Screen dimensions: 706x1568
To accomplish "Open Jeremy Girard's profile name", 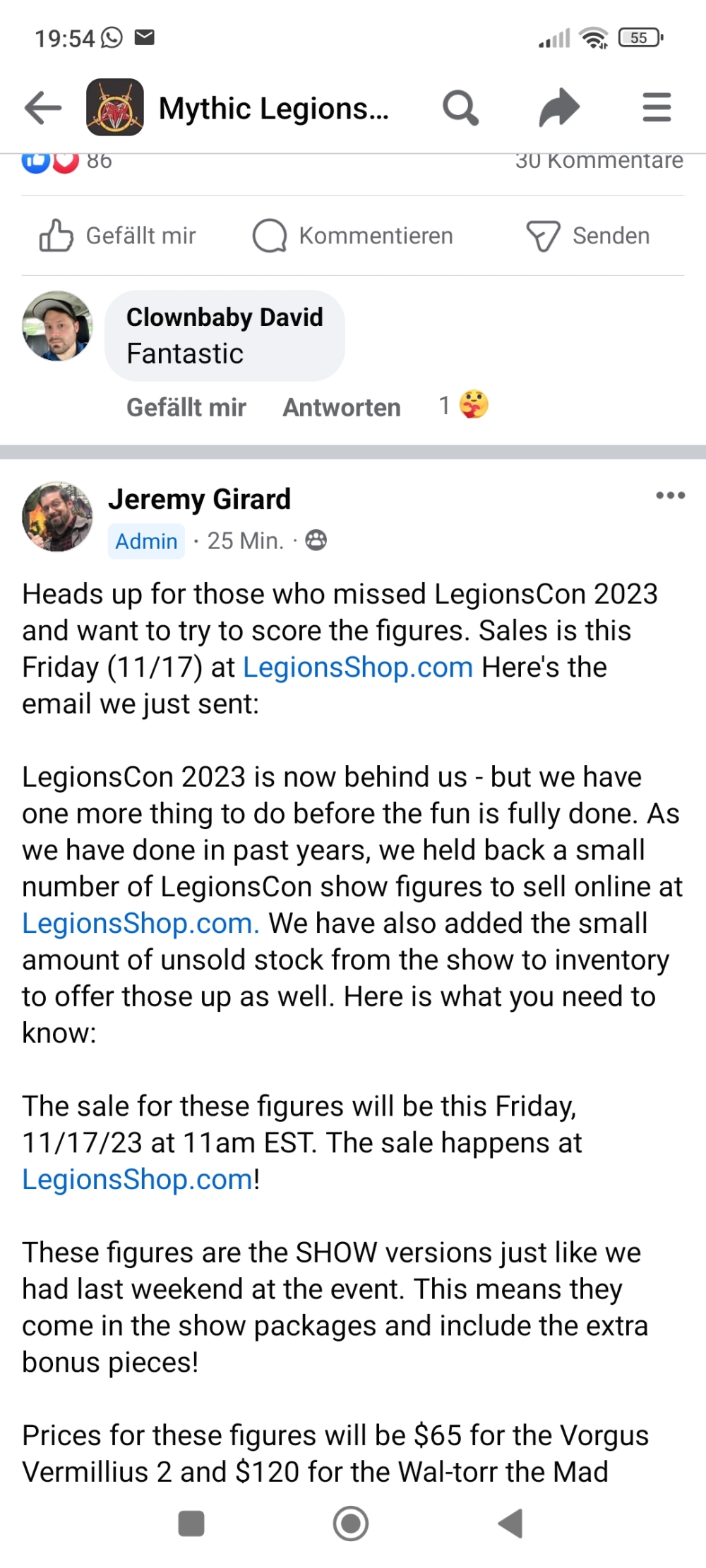I will click(x=199, y=499).
